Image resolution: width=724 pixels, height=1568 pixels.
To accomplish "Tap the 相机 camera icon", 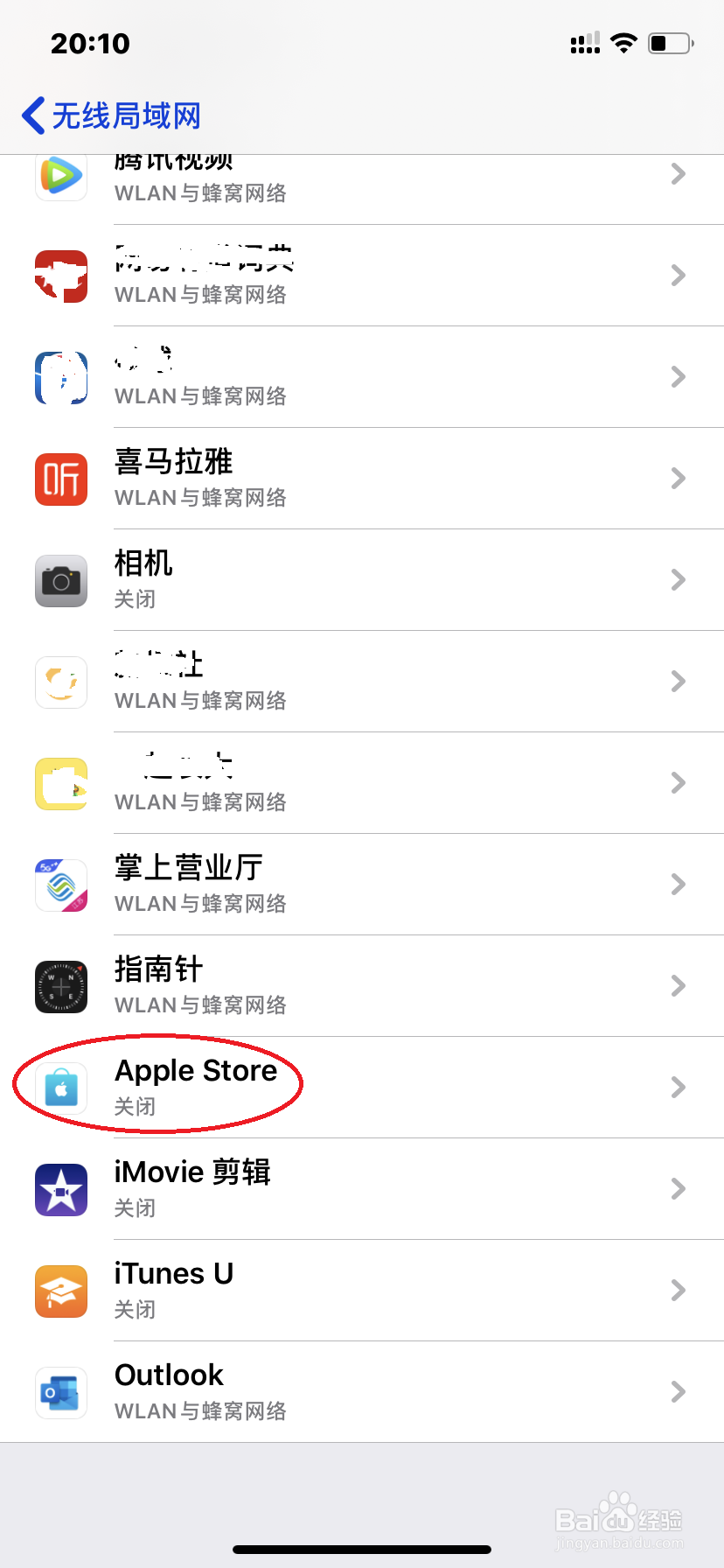I will 60,580.
